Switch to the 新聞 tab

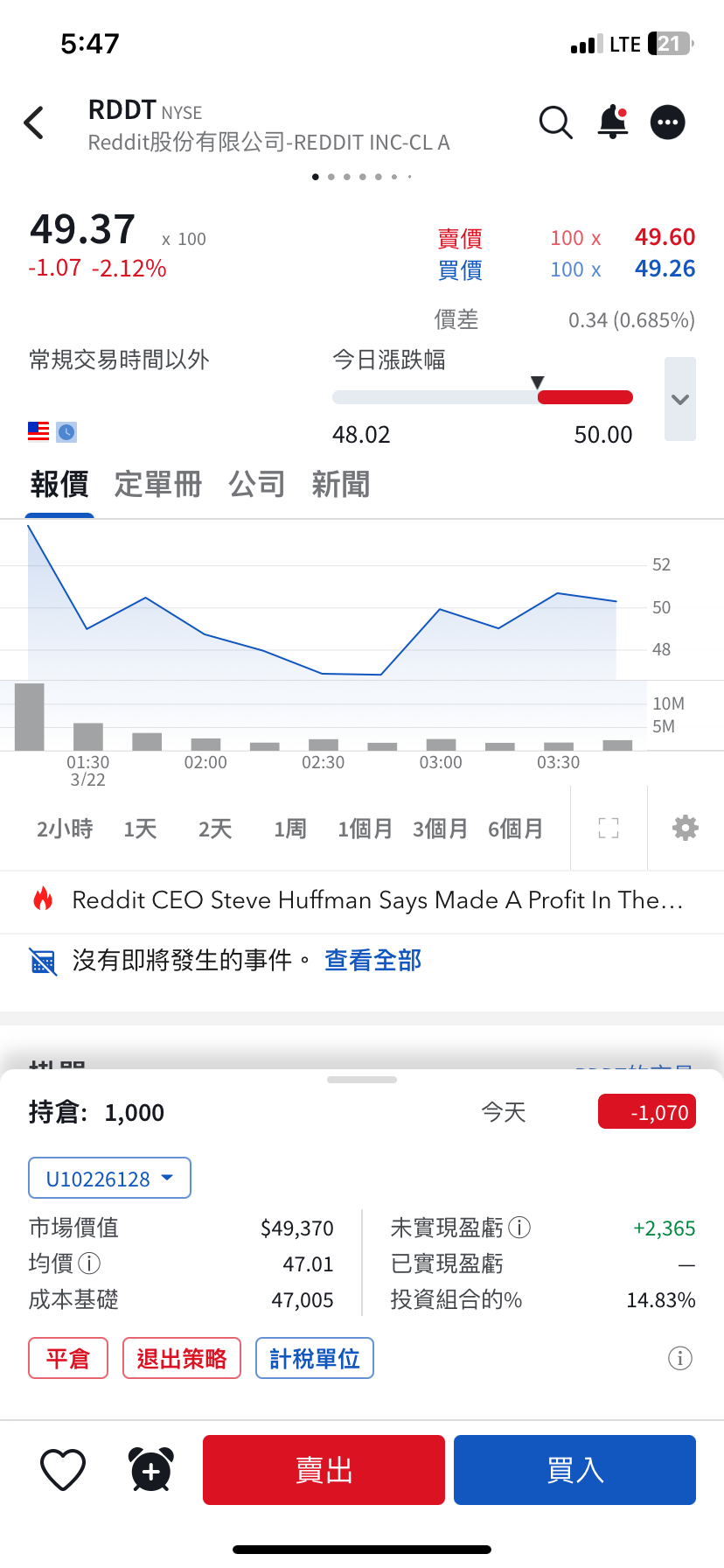[341, 484]
